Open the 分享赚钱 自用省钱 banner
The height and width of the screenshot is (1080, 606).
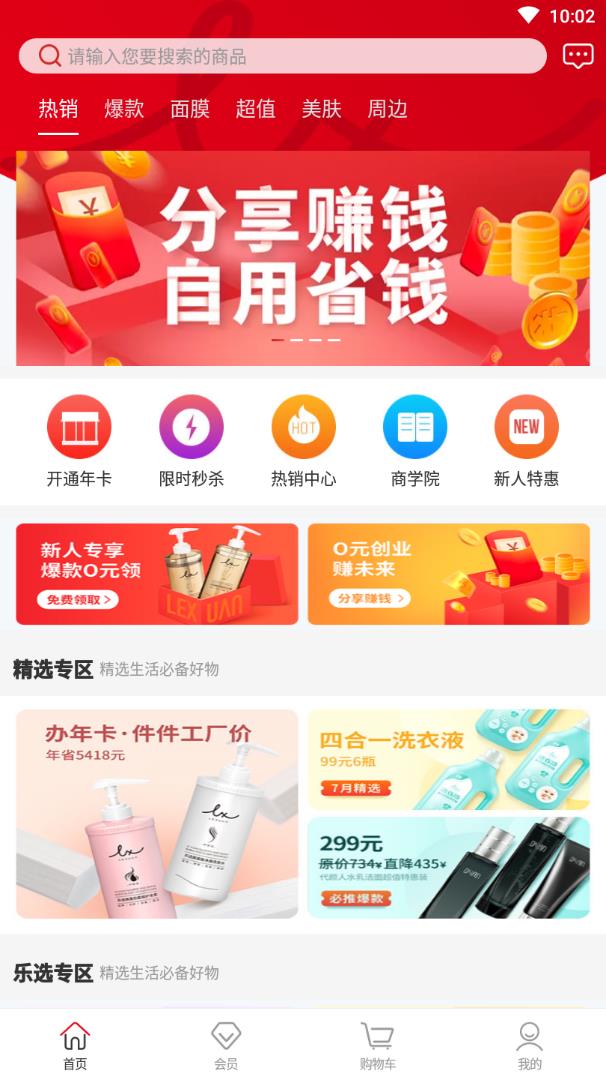(x=303, y=258)
